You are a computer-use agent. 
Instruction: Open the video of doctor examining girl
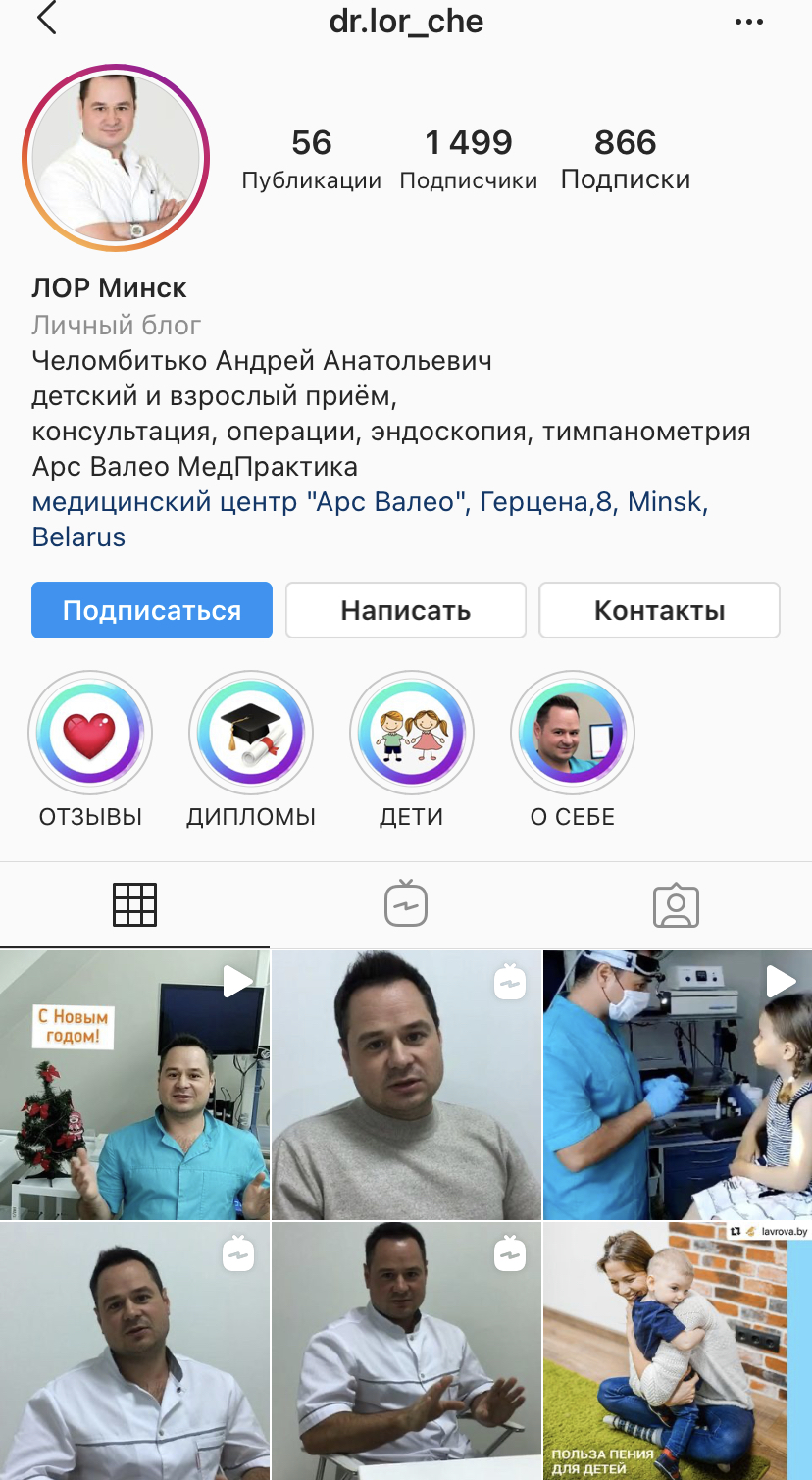tap(678, 1085)
